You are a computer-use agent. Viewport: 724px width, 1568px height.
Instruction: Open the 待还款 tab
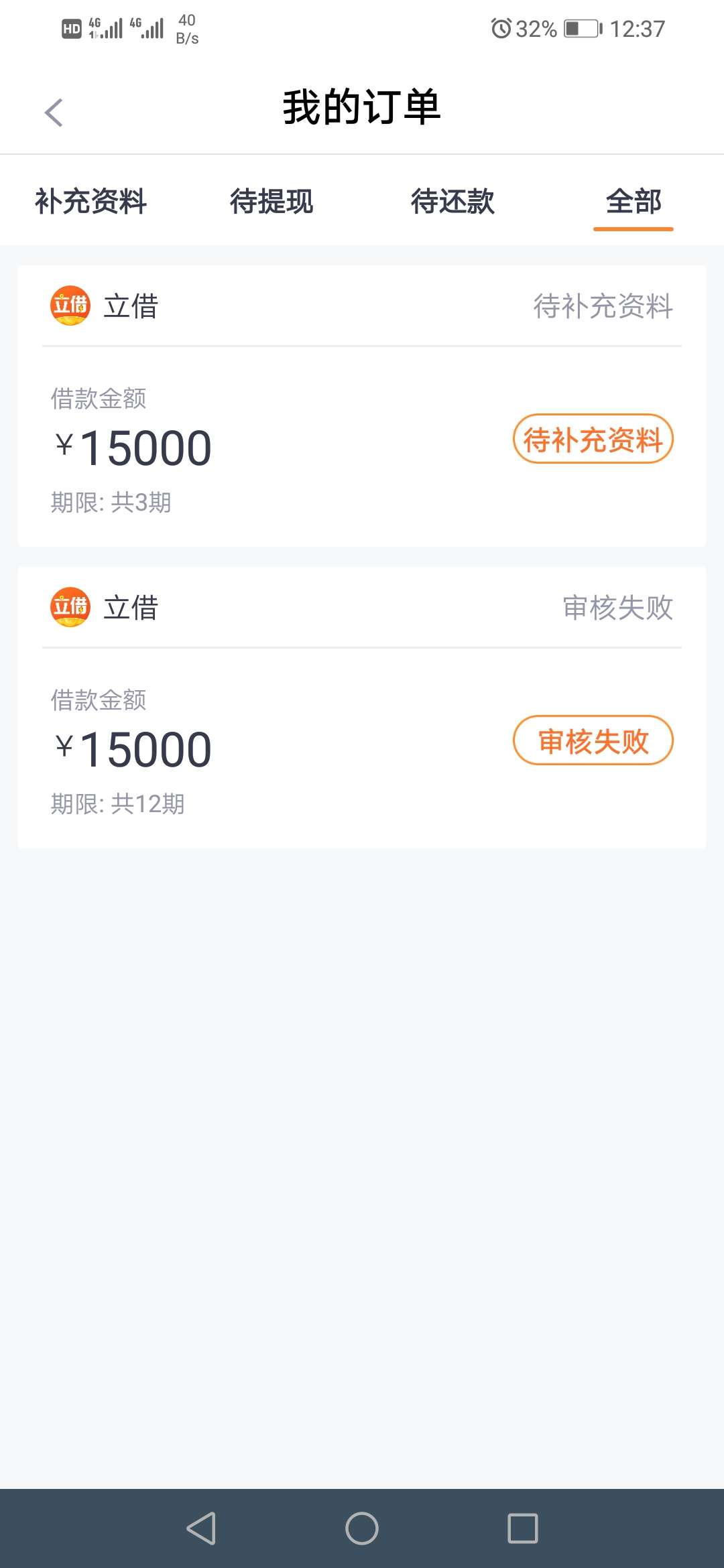[x=452, y=201]
